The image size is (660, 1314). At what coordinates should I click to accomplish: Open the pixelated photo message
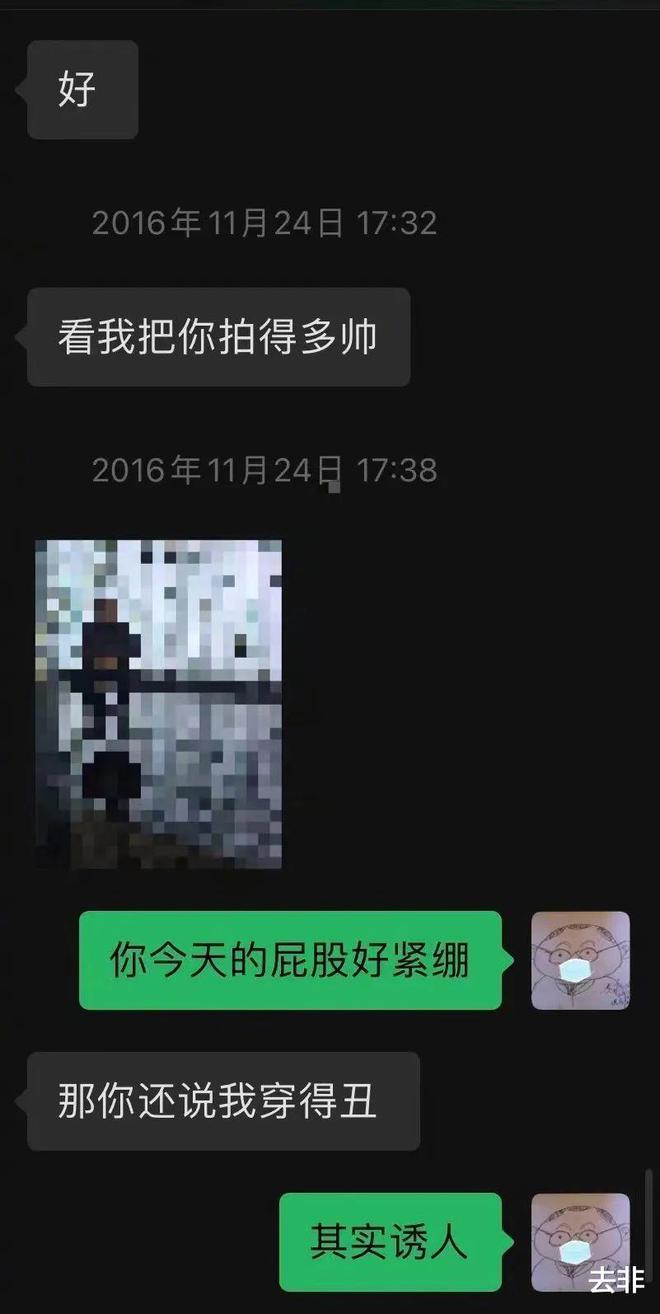(158, 703)
